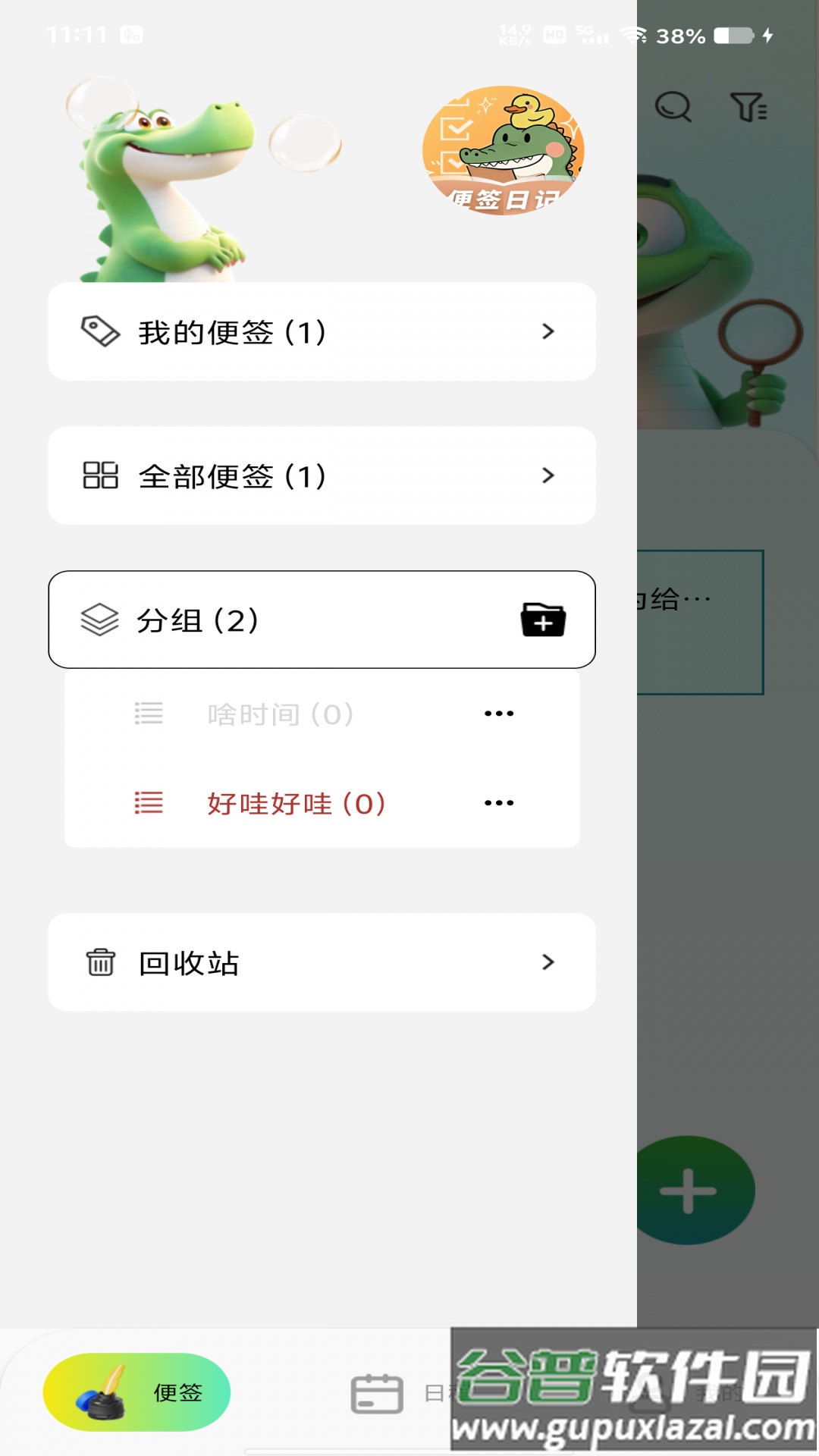Select the 好哇好哇 (0) group

(x=296, y=804)
